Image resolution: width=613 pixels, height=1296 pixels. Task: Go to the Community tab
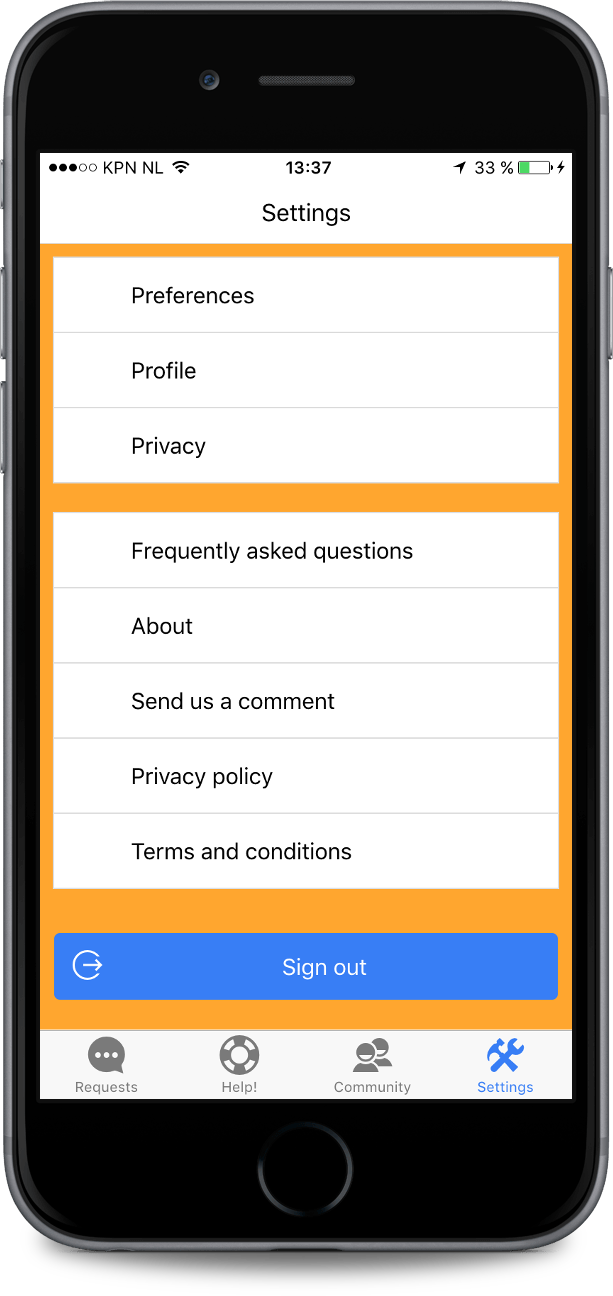click(x=372, y=1065)
